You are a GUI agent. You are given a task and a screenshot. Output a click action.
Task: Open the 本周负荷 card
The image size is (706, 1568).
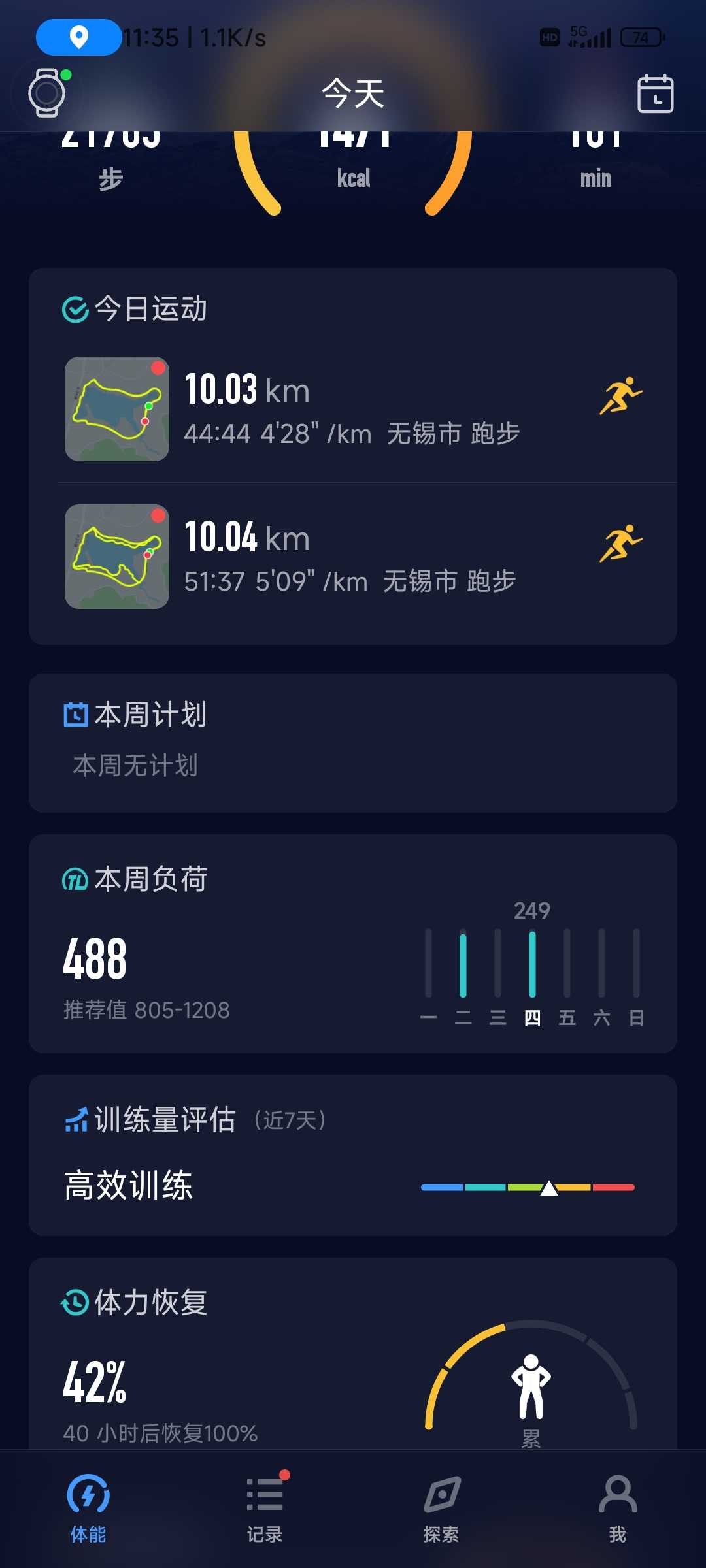[353, 943]
